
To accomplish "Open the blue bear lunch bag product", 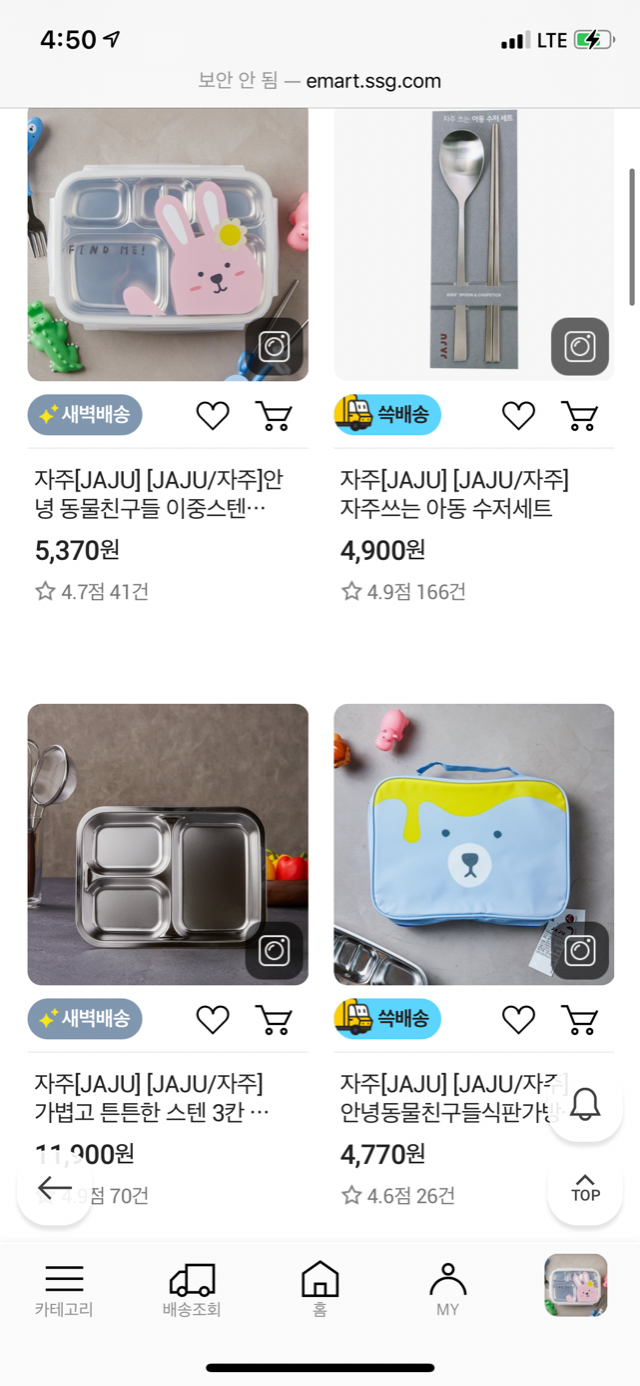I will tap(473, 844).
